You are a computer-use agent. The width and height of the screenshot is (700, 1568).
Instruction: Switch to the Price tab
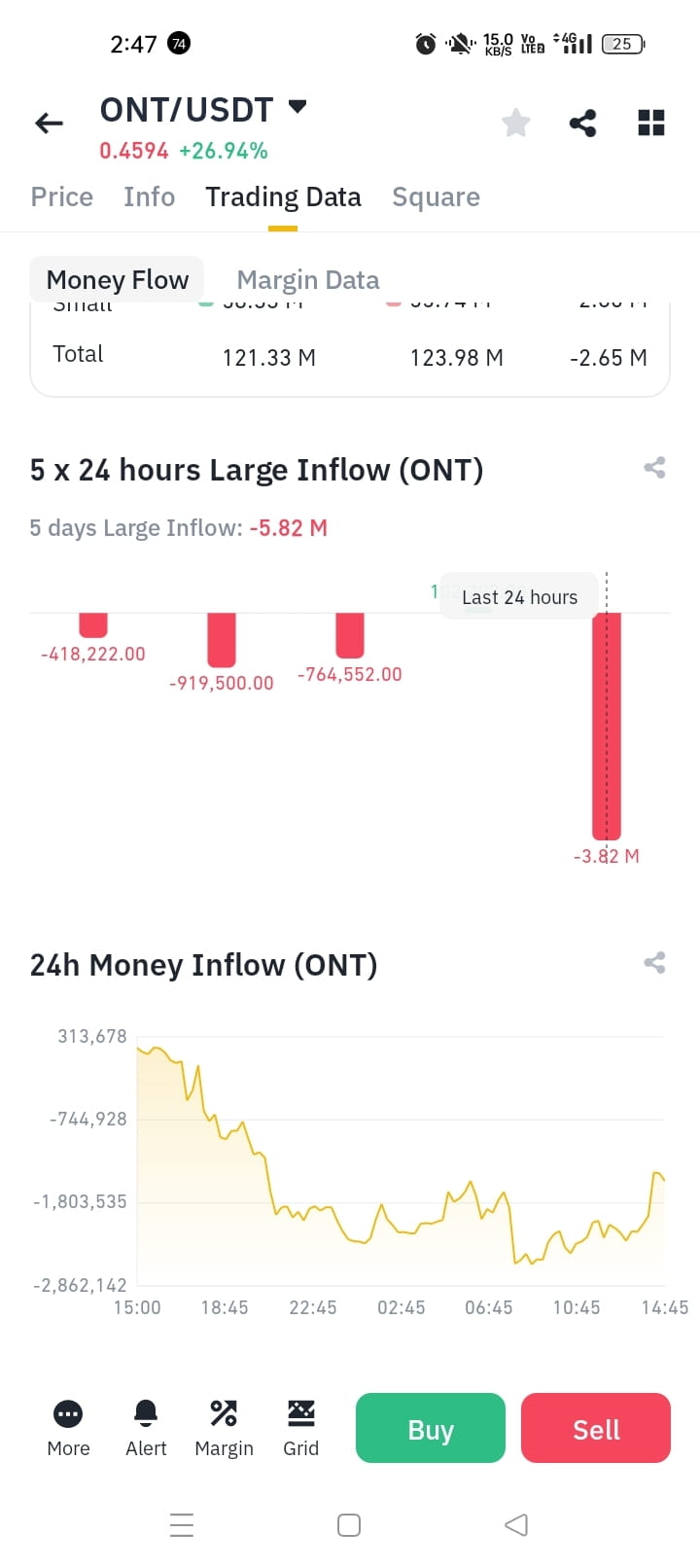coord(61,196)
